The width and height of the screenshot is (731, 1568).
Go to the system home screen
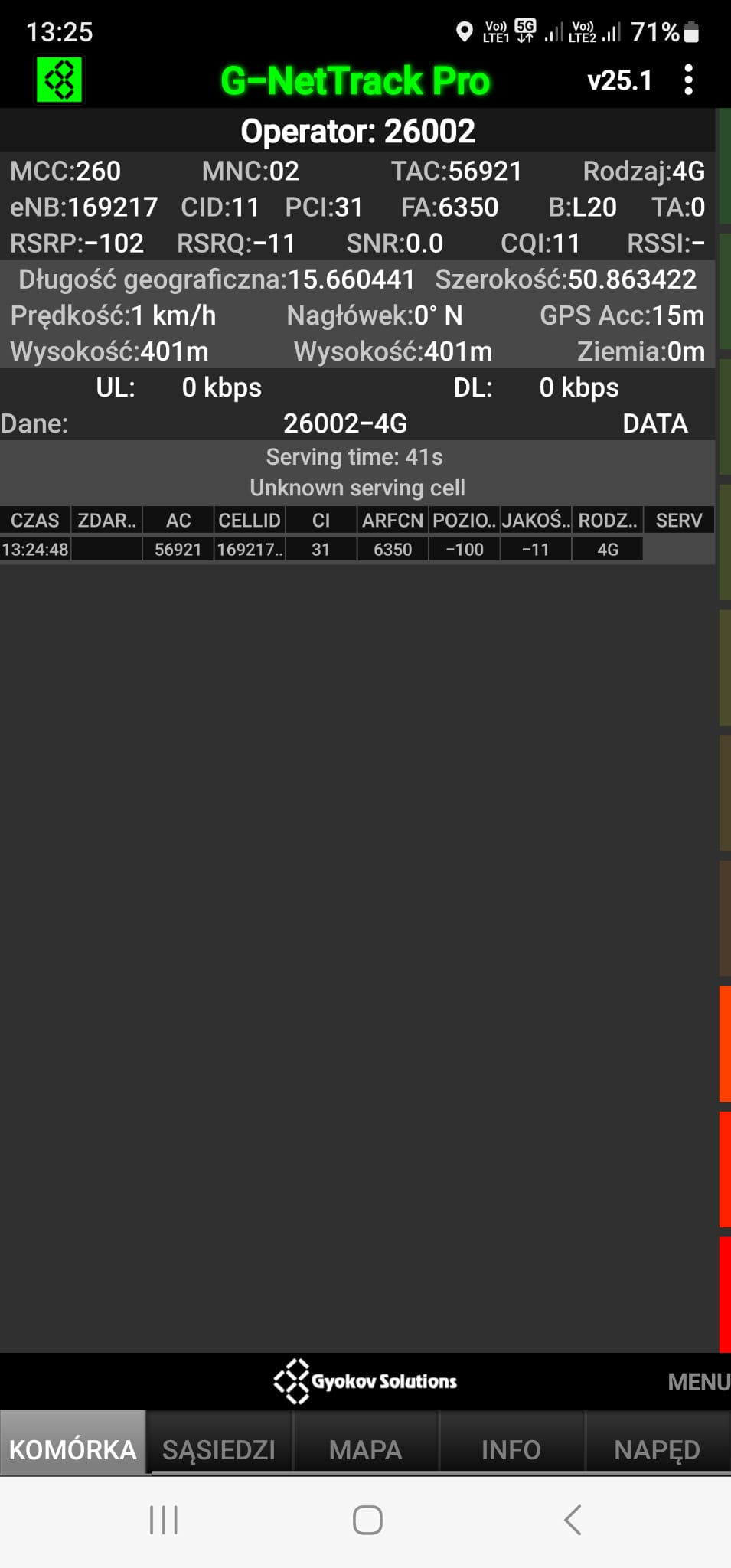[x=367, y=1520]
